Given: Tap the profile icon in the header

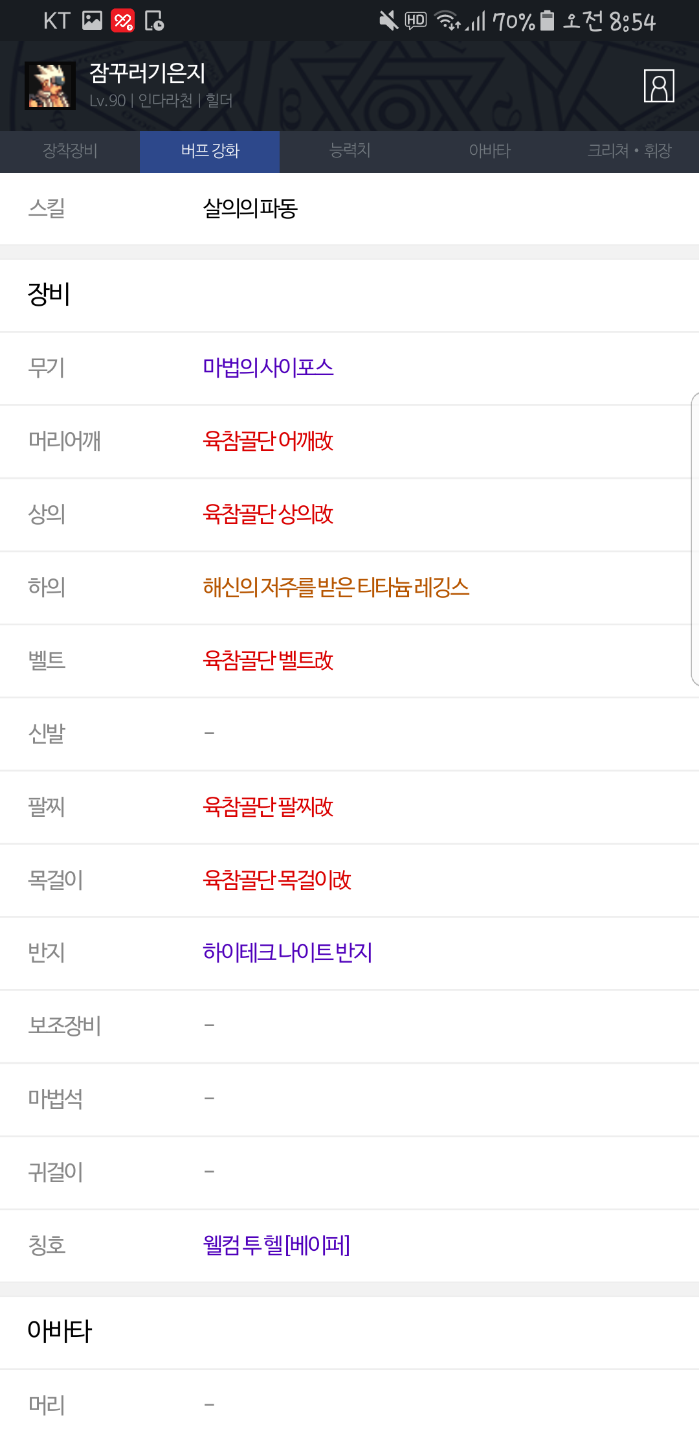Looking at the screenshot, I should click(x=659, y=86).
